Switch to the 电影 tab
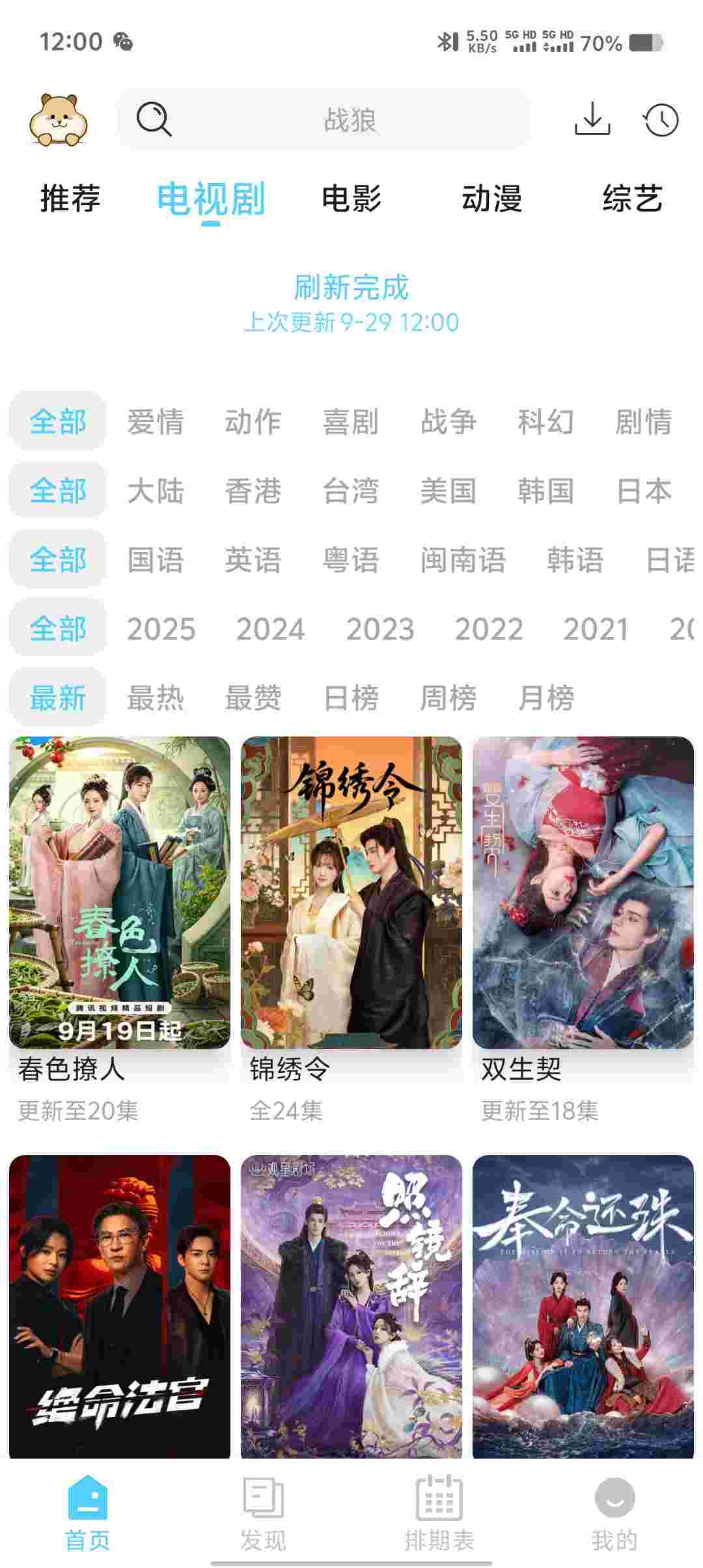The height and width of the screenshot is (1568, 703). [x=351, y=199]
